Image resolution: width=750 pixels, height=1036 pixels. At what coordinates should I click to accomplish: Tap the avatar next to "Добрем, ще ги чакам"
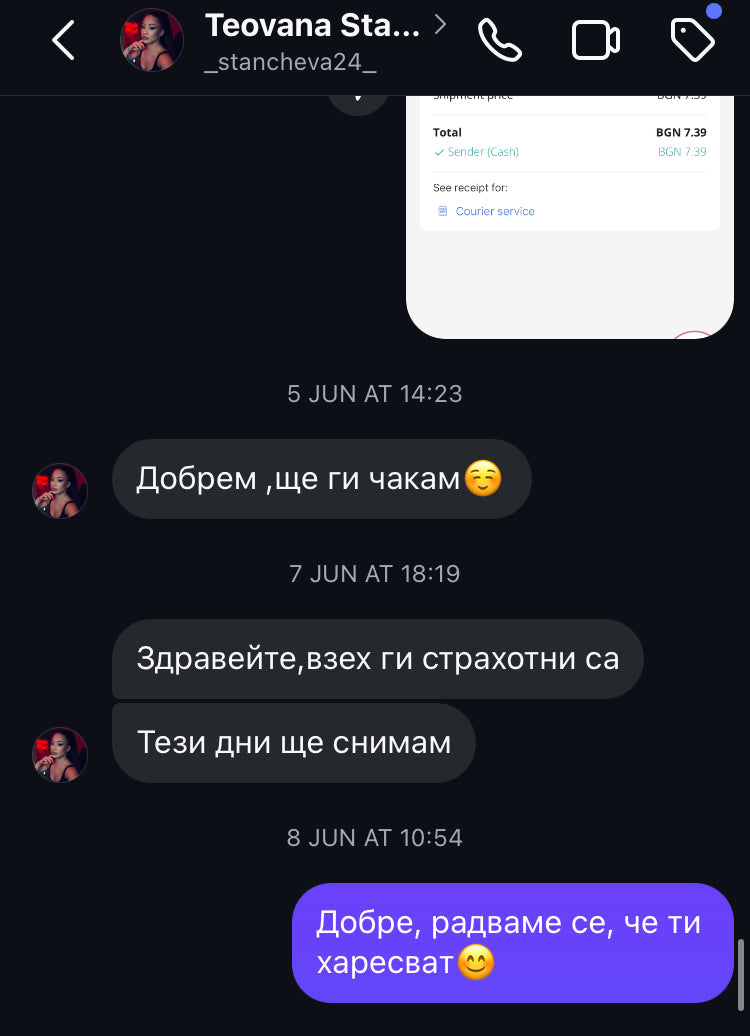[60, 491]
